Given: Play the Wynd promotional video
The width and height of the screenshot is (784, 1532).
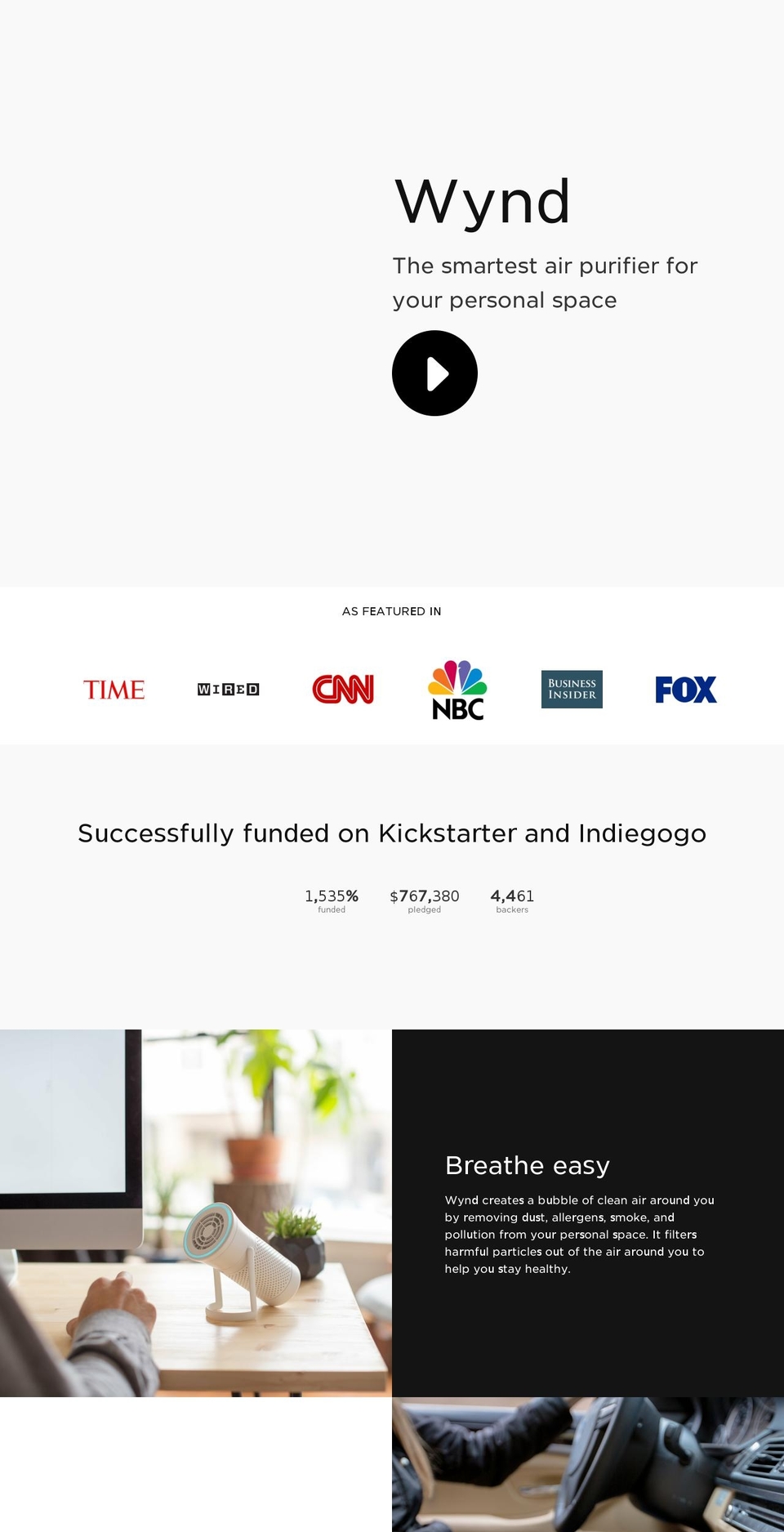Looking at the screenshot, I should coord(434,373).
